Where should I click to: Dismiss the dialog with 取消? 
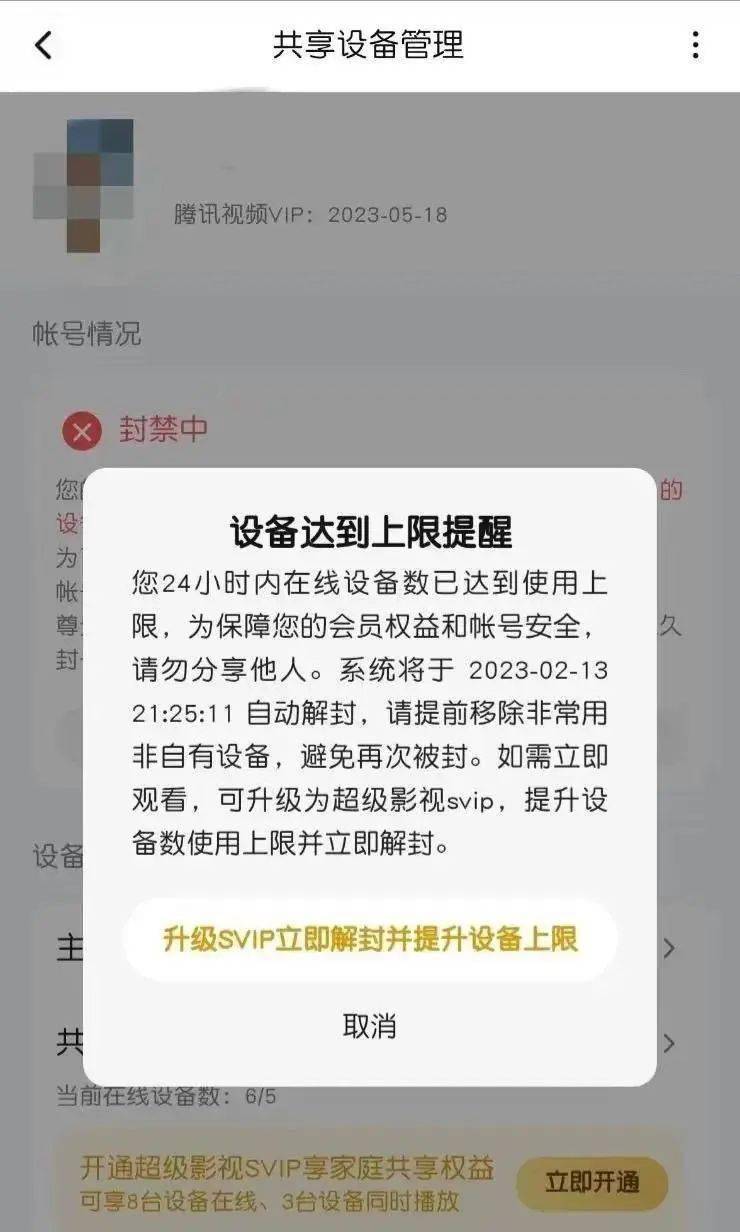[x=370, y=1026]
